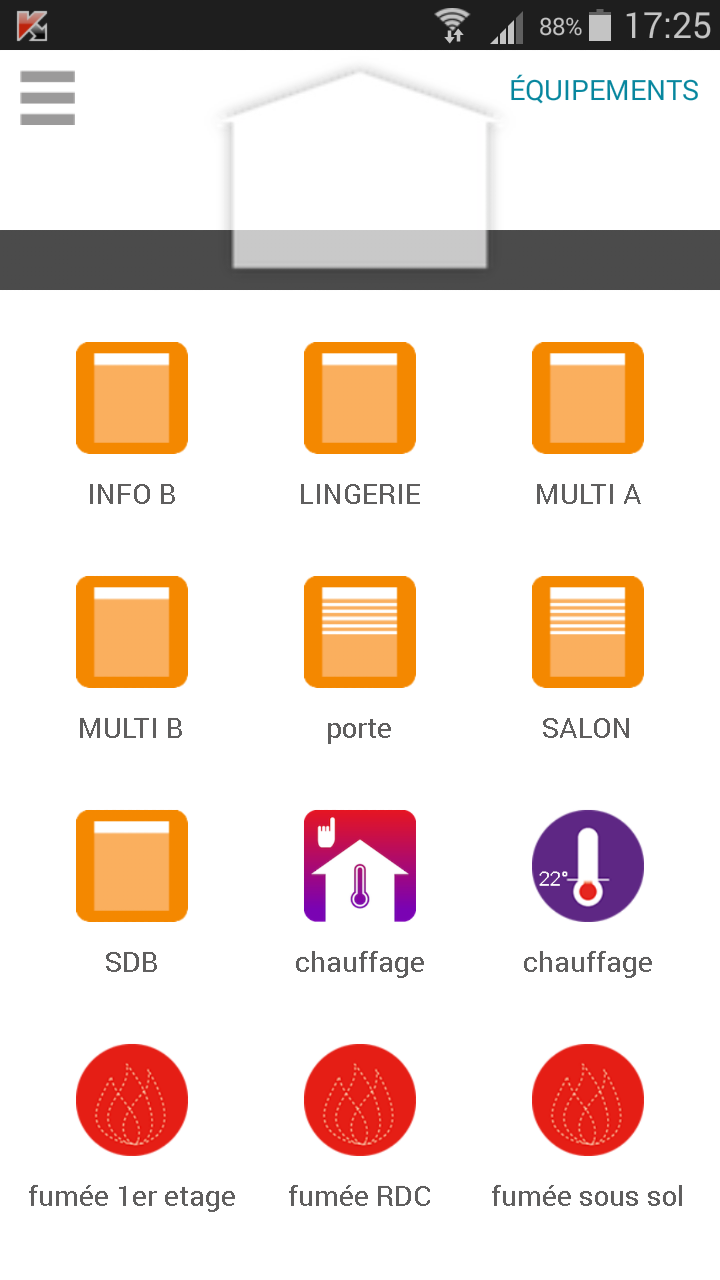The height and width of the screenshot is (1280, 720).
Task: Open the MULTI A shutter
Action: 588,398
